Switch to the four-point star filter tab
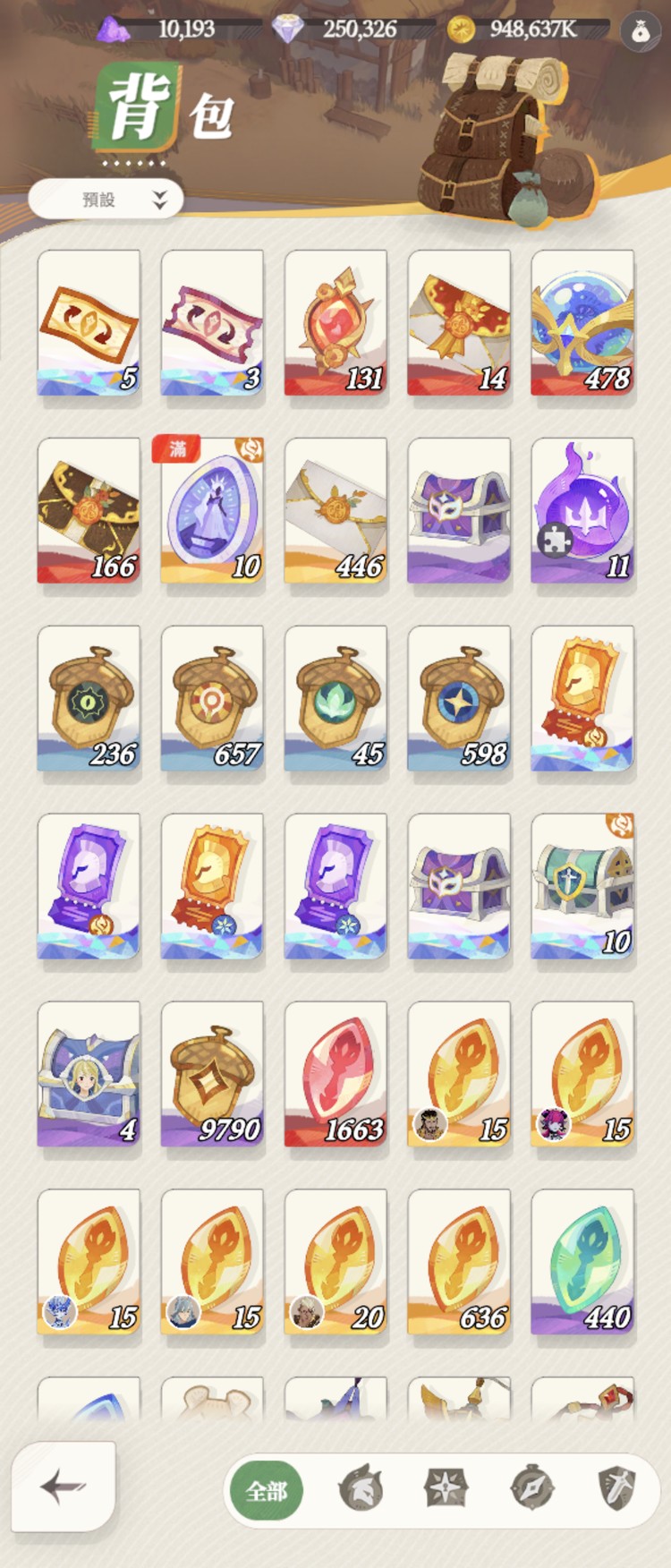The image size is (671, 1568). [446, 1489]
